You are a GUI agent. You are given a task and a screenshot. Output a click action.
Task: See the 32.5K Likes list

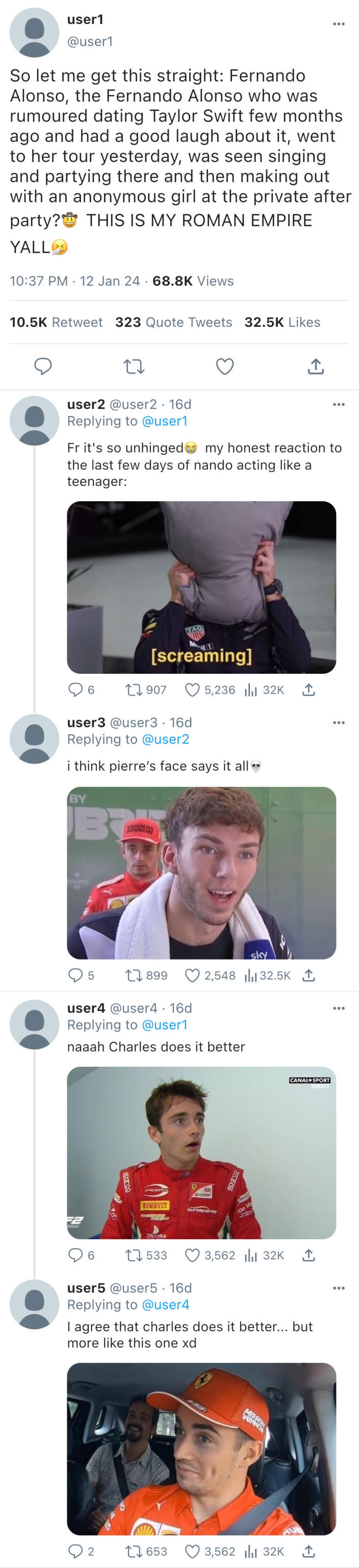pyautogui.click(x=281, y=322)
